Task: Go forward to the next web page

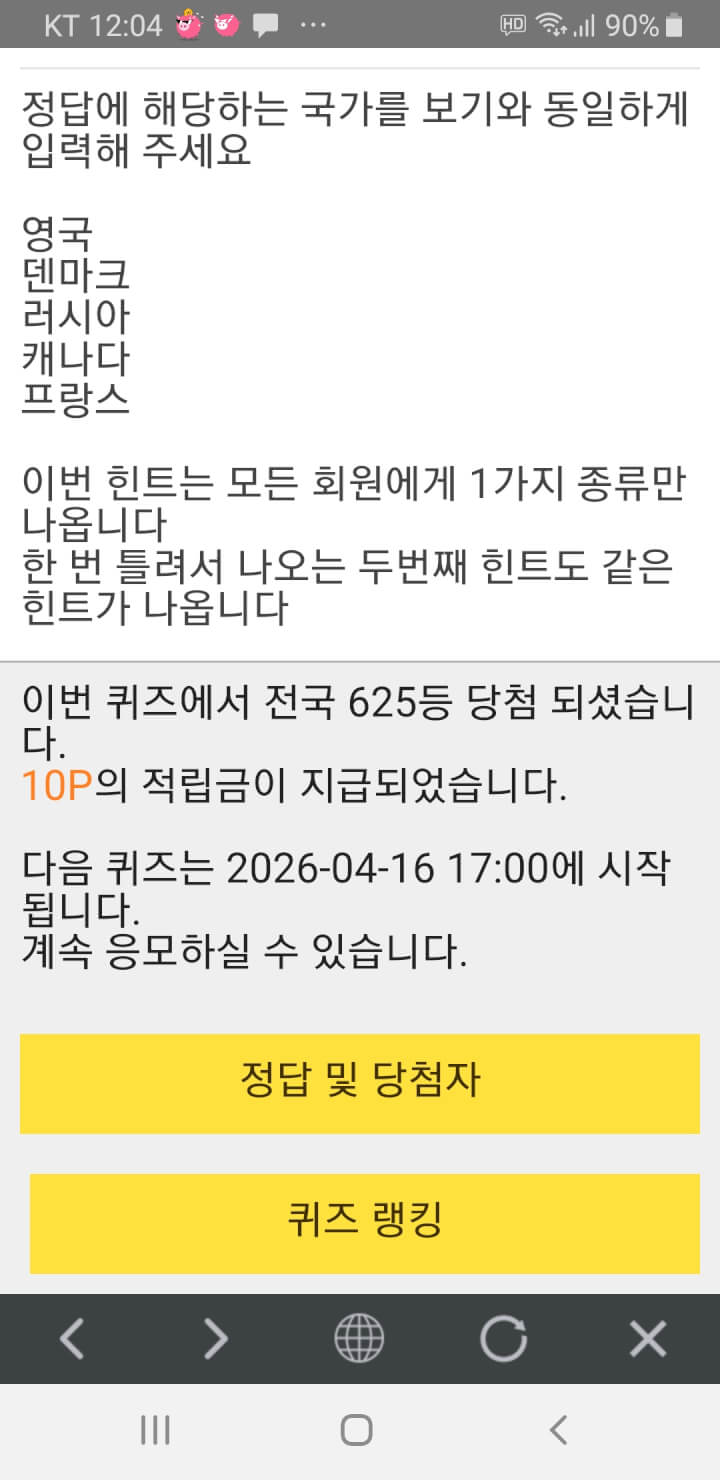Action: (216, 1338)
